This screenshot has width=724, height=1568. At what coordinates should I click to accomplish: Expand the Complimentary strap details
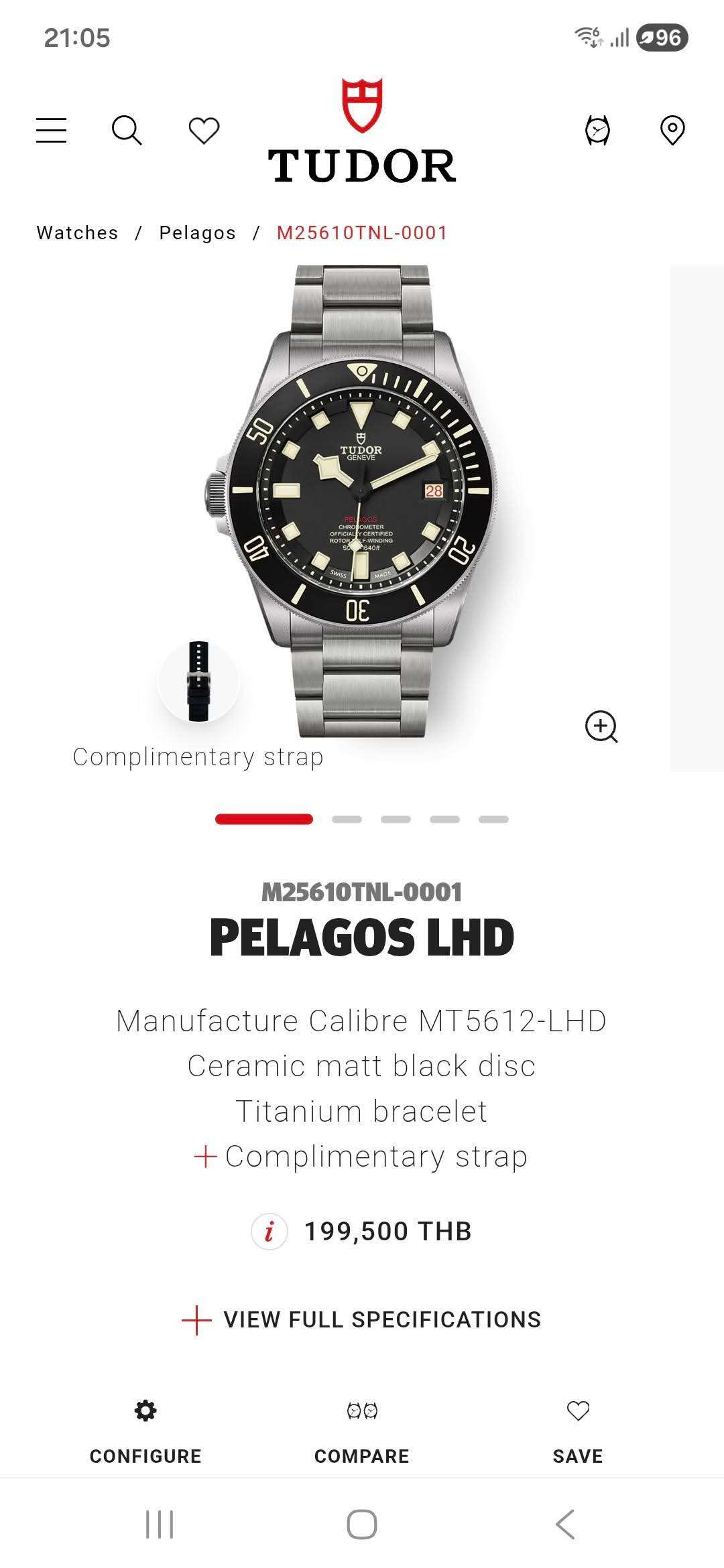point(361,1157)
